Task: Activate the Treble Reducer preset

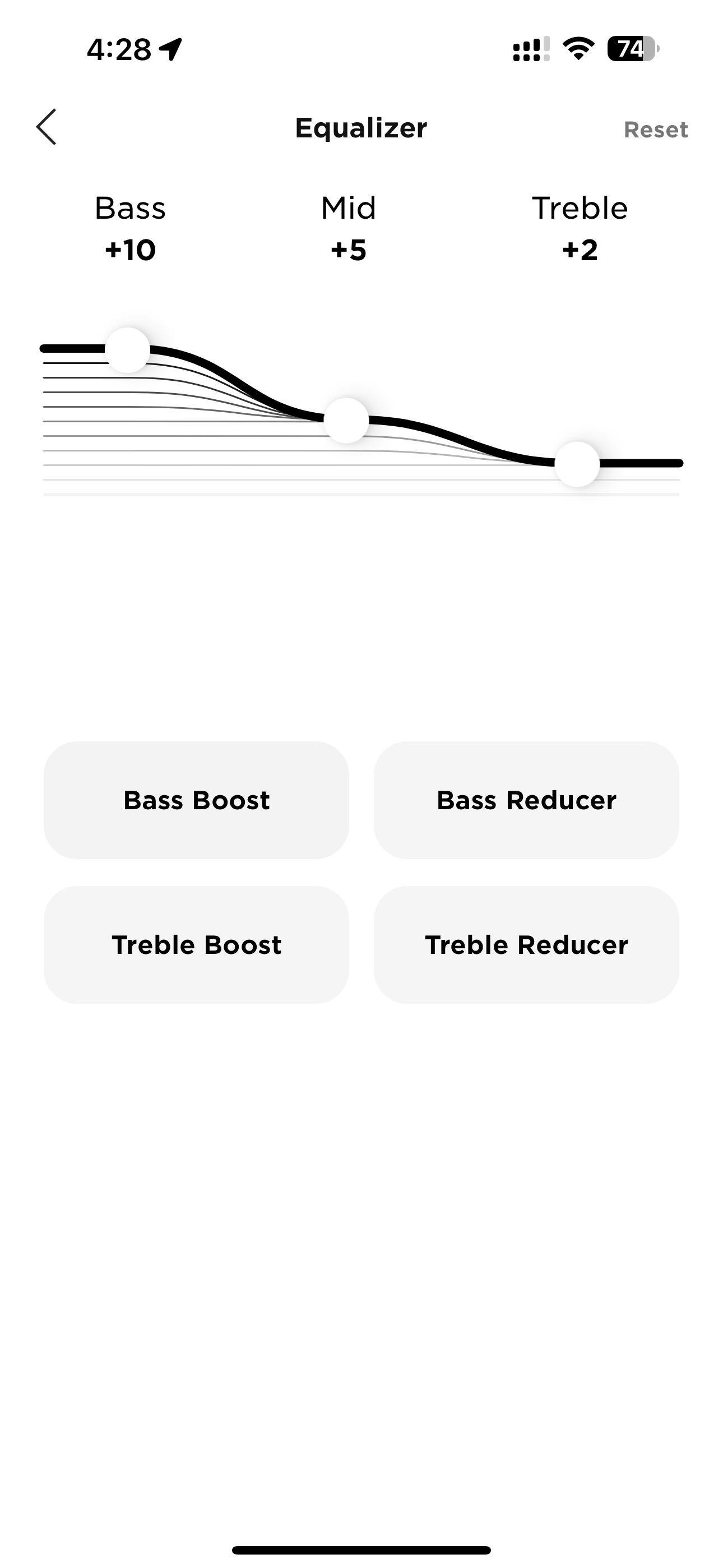Action: pyautogui.click(x=526, y=945)
